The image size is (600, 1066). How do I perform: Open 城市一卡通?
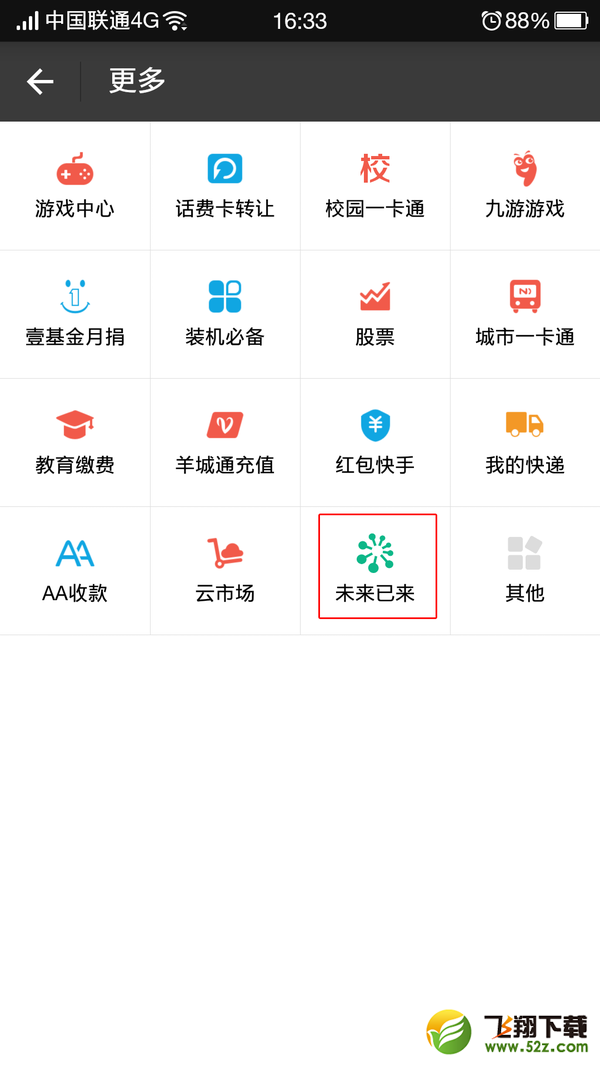525,314
